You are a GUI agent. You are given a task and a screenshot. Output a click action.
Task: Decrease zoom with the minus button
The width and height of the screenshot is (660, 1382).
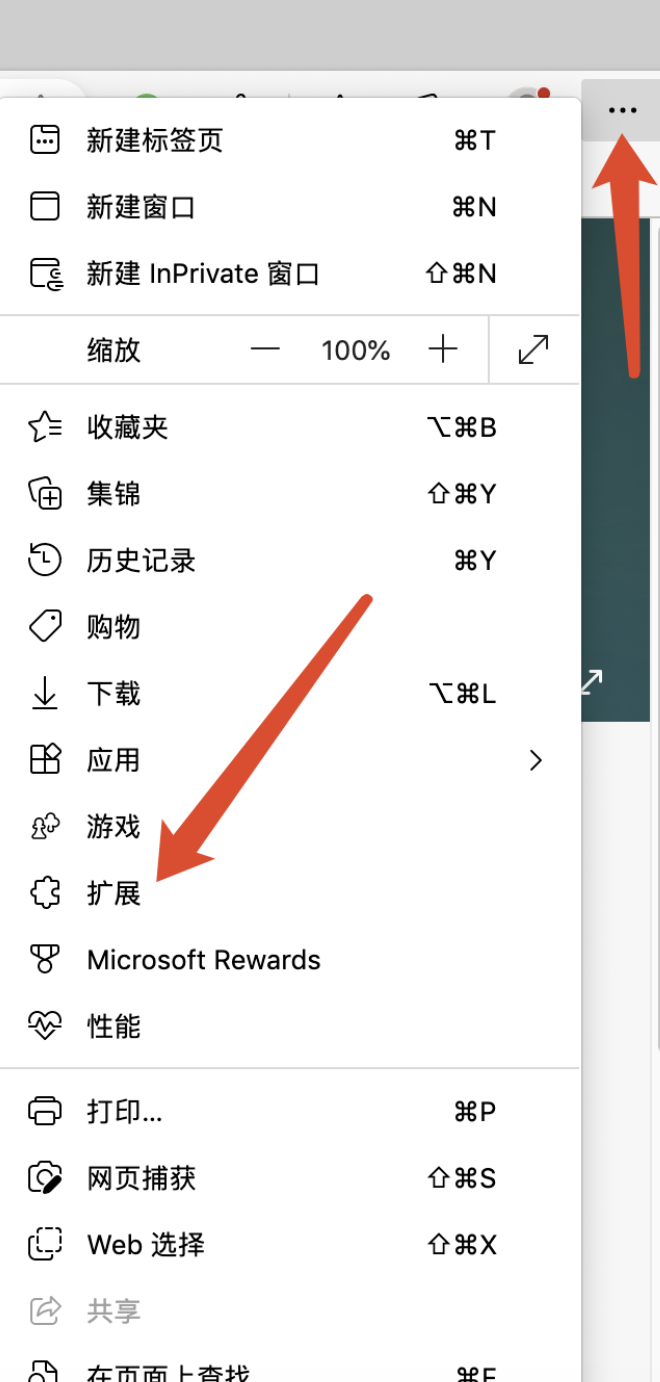[x=265, y=350]
